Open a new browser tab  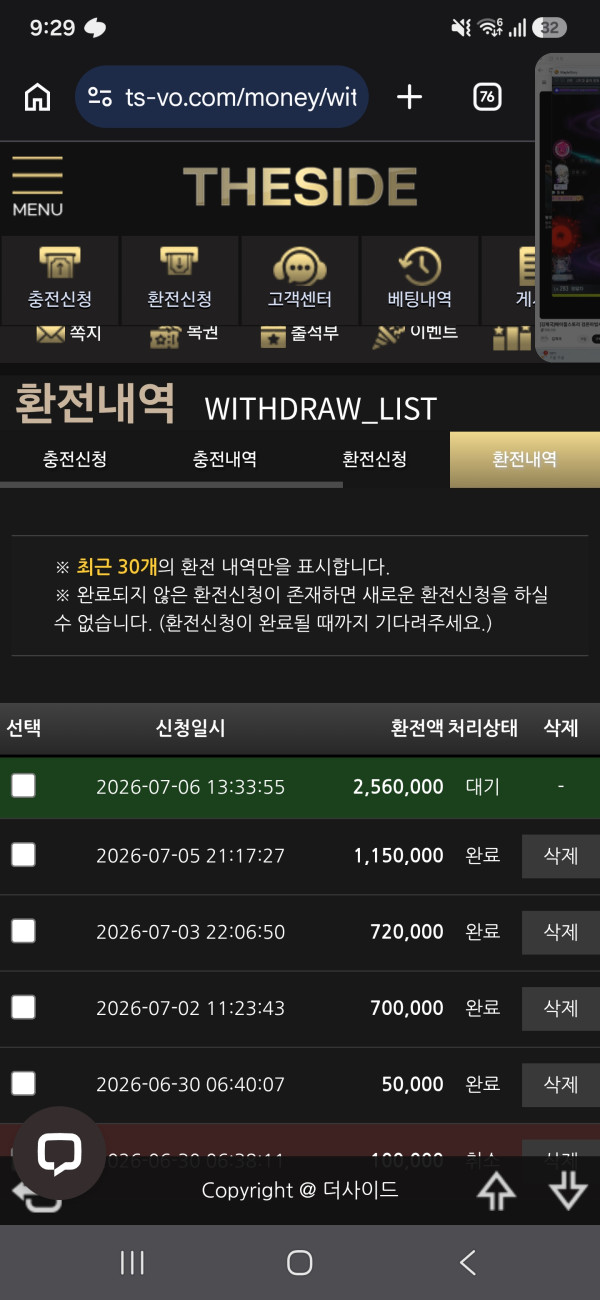pos(409,97)
